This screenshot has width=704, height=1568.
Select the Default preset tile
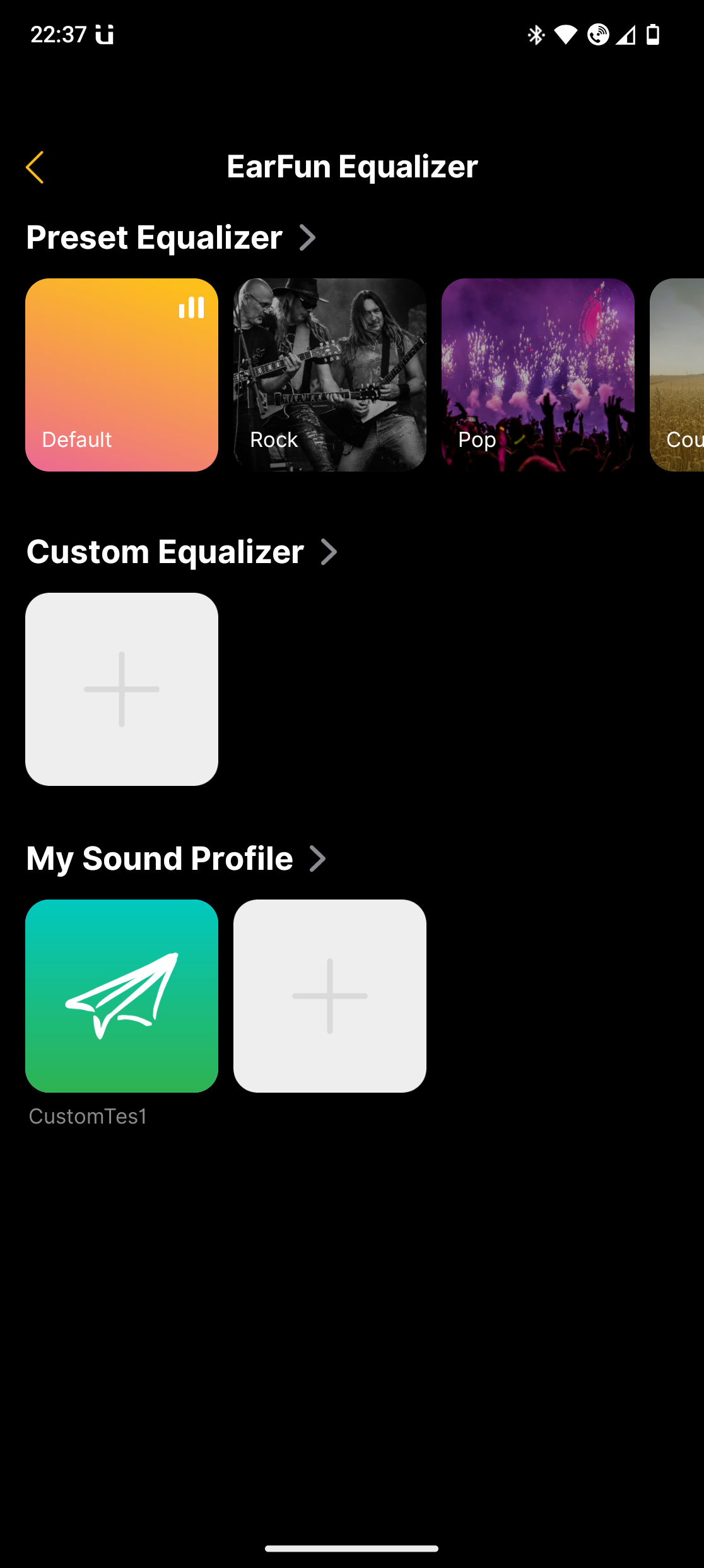click(x=122, y=375)
